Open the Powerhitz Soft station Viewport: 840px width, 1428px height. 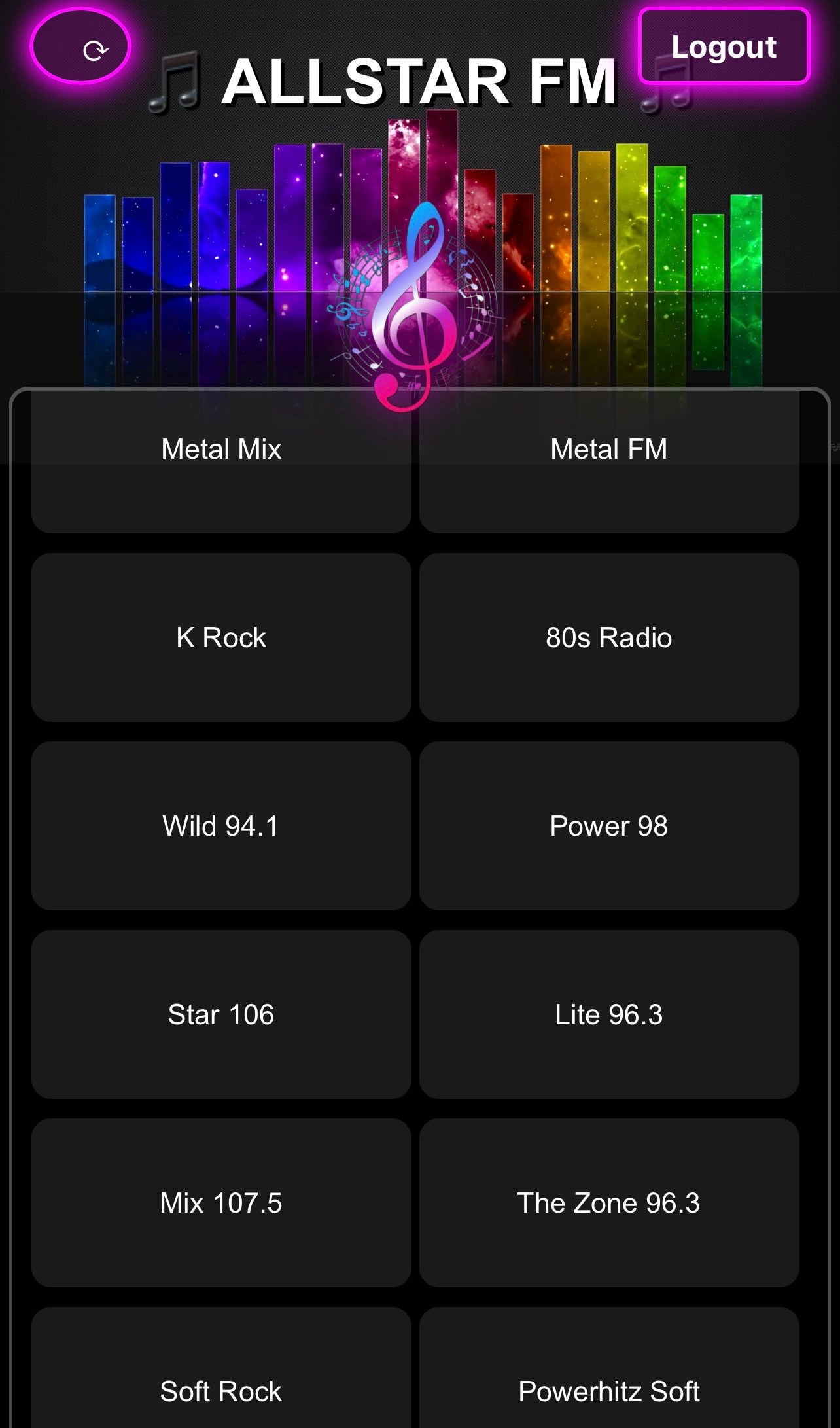coord(608,1381)
